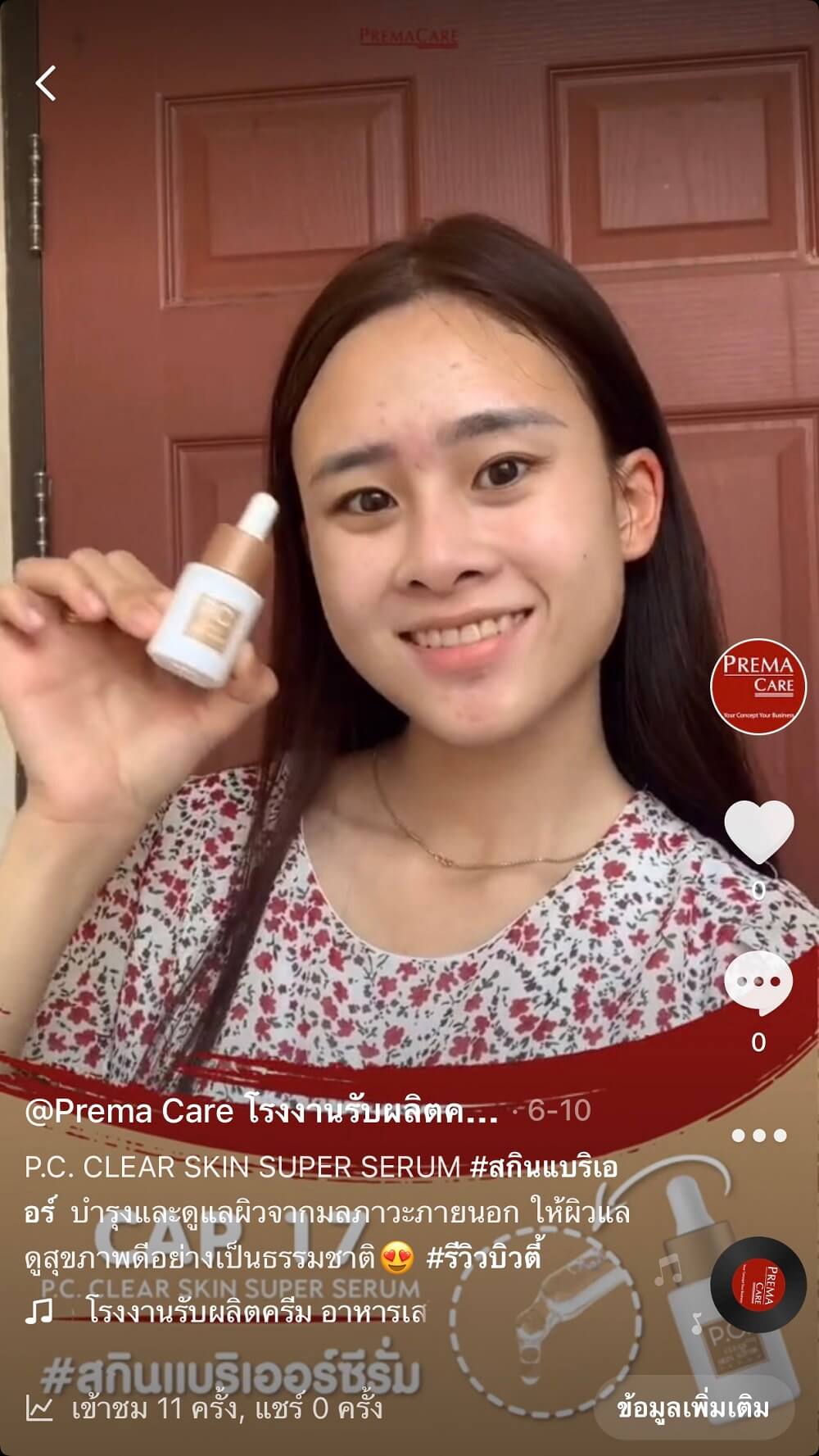Viewport: 819px width, 1456px height.
Task: Open the comments bubble
Action: coord(758,982)
